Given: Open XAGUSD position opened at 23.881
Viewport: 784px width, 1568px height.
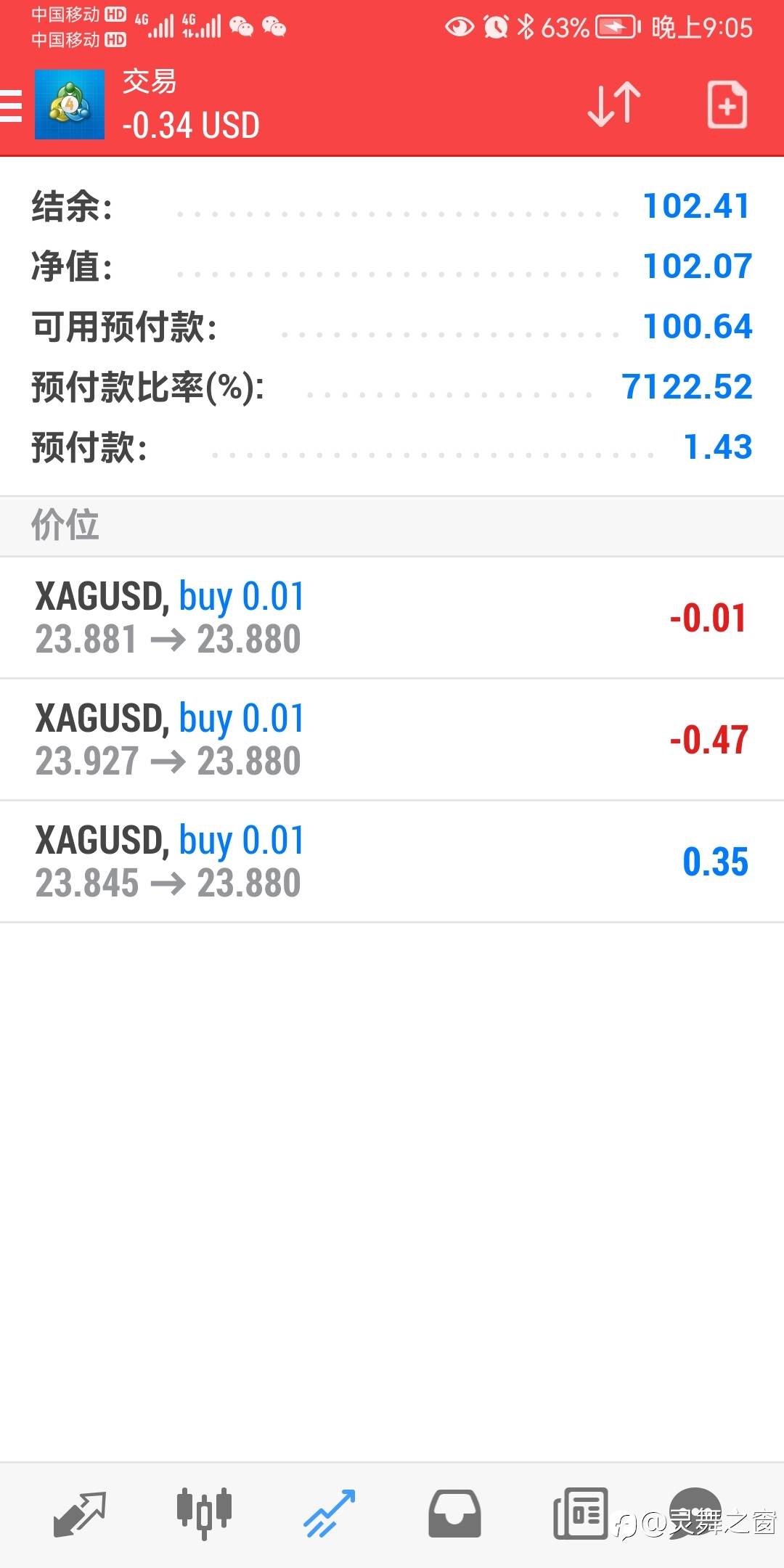Looking at the screenshot, I should [x=392, y=618].
